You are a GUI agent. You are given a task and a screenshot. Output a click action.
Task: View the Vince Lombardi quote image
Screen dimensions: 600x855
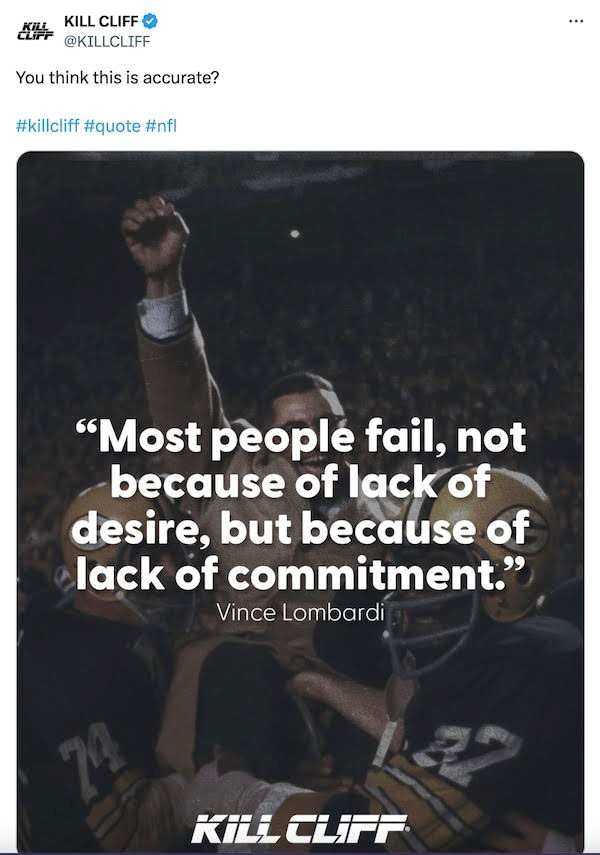pyautogui.click(x=300, y=500)
